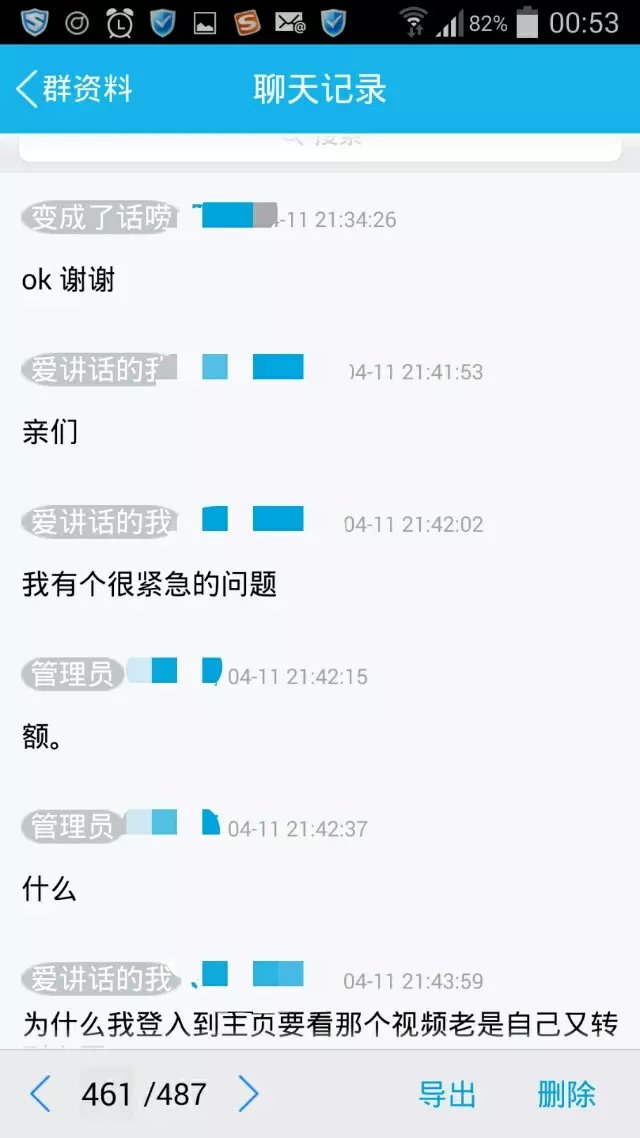Tap the search box under the header
Screen dimensions: 640x1138
coord(320,145)
